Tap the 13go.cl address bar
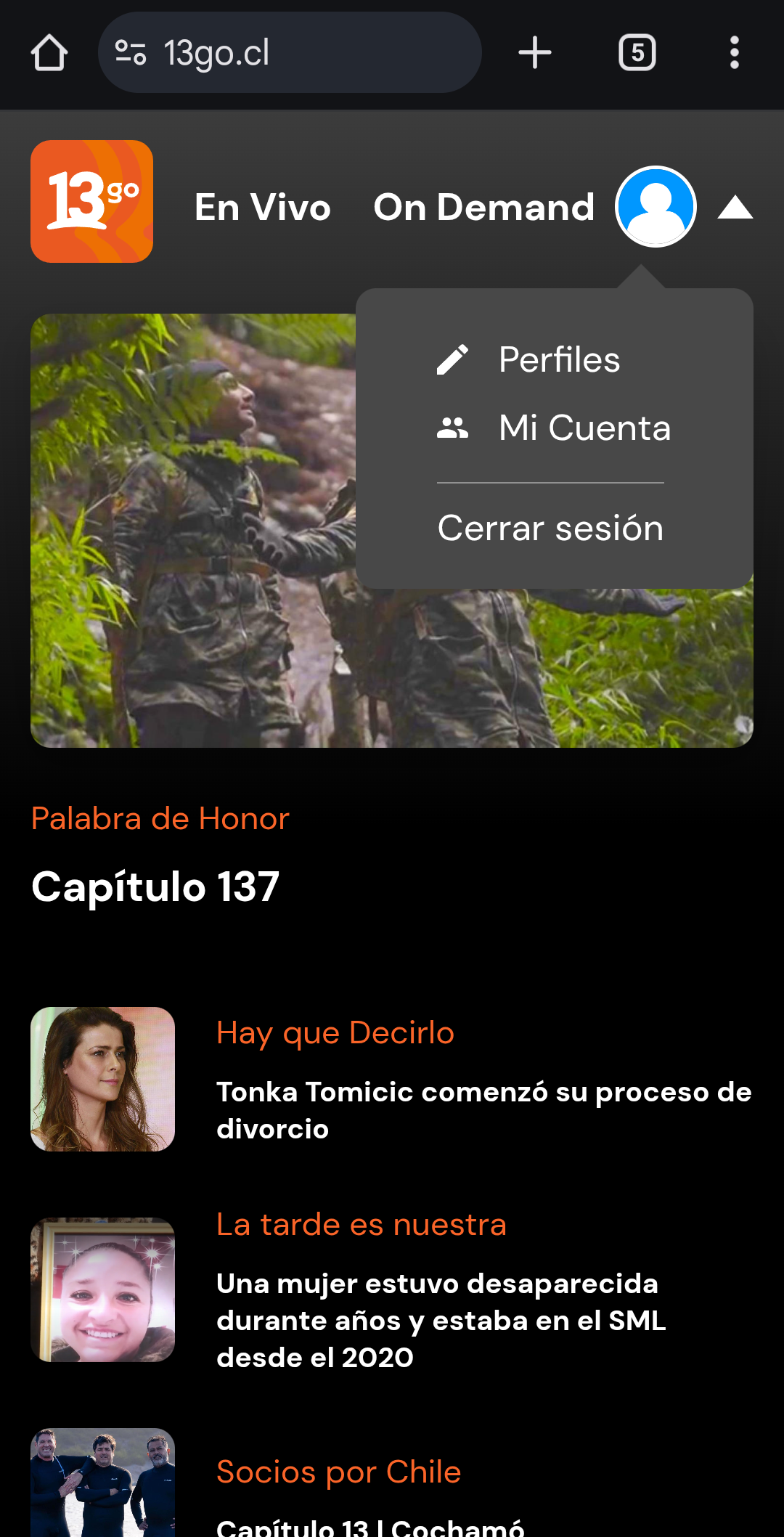Viewport: 784px width, 1537px height. pos(289,53)
